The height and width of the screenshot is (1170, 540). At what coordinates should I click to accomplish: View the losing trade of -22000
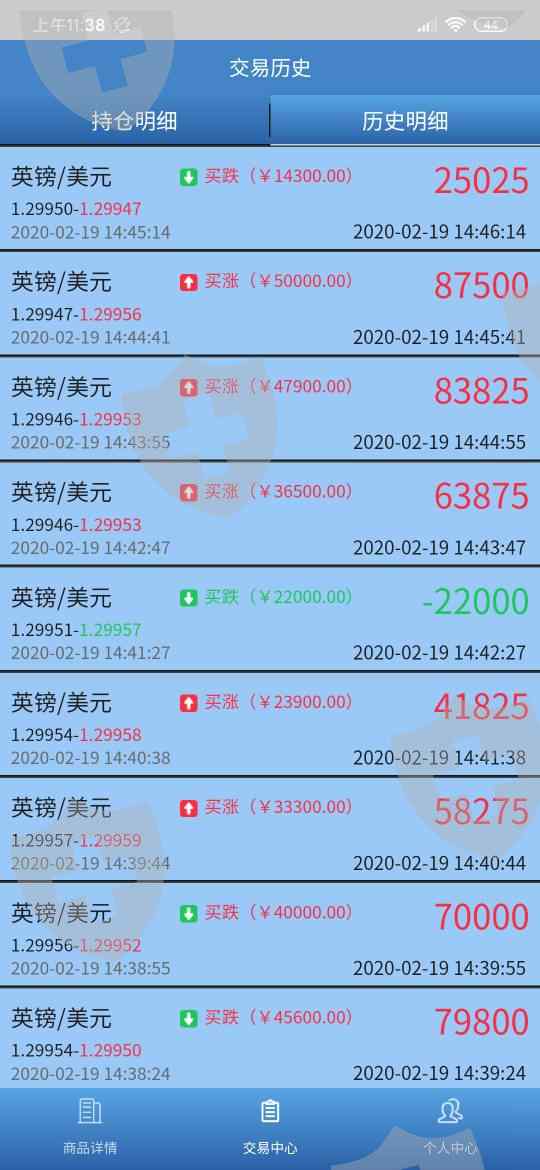coord(270,619)
